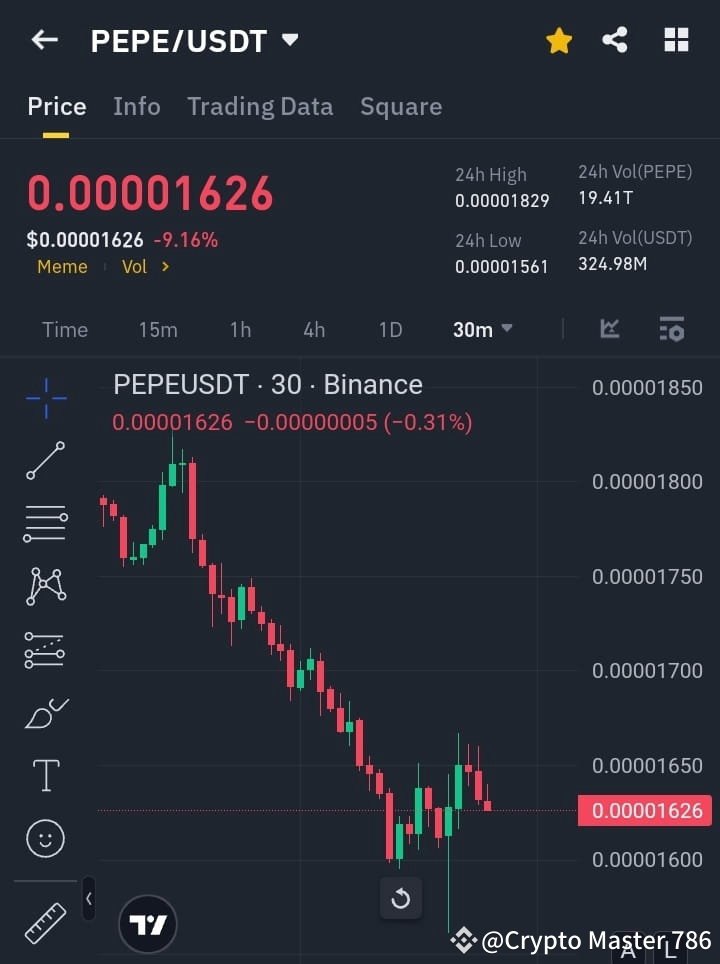
Task: Select the crosshair cursor tool
Action: 45,399
